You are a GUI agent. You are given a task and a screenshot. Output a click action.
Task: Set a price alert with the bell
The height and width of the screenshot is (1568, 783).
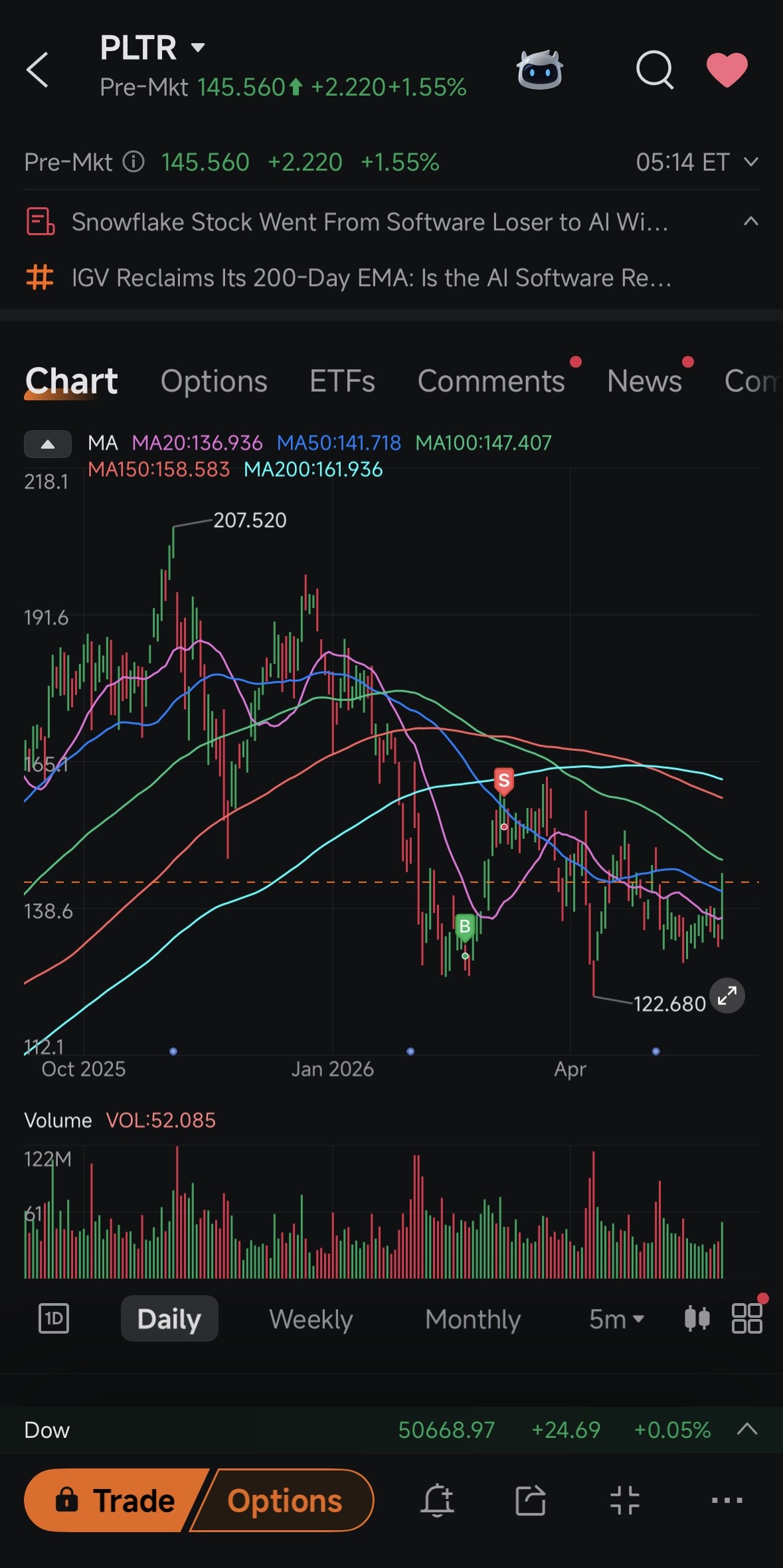coord(438,1500)
